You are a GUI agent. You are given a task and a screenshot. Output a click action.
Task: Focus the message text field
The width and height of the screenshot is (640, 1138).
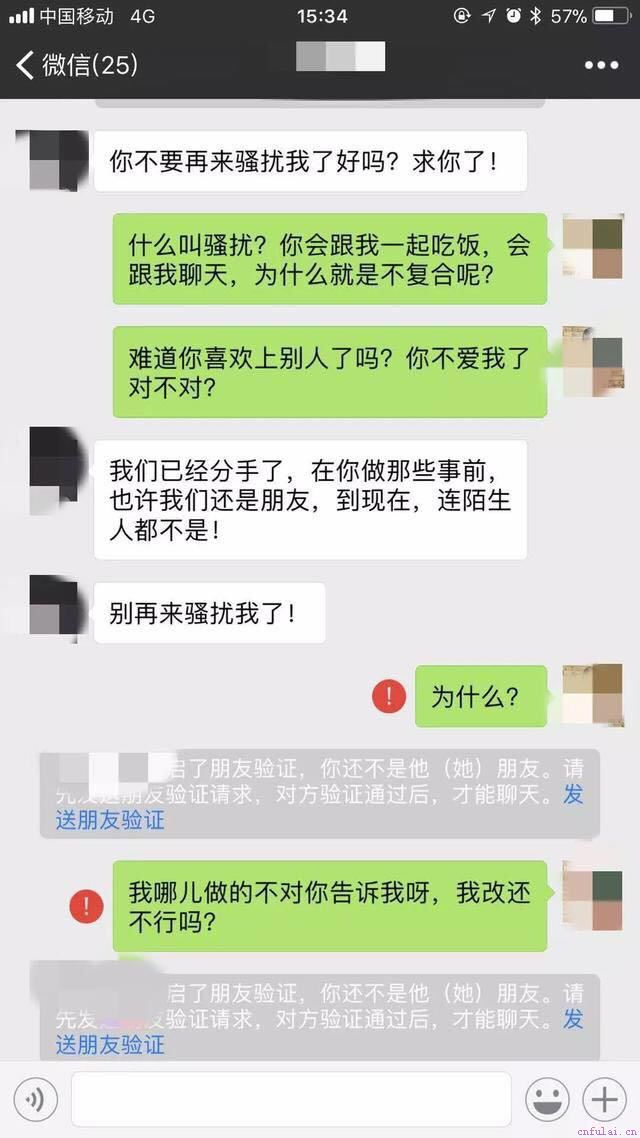point(291,1100)
